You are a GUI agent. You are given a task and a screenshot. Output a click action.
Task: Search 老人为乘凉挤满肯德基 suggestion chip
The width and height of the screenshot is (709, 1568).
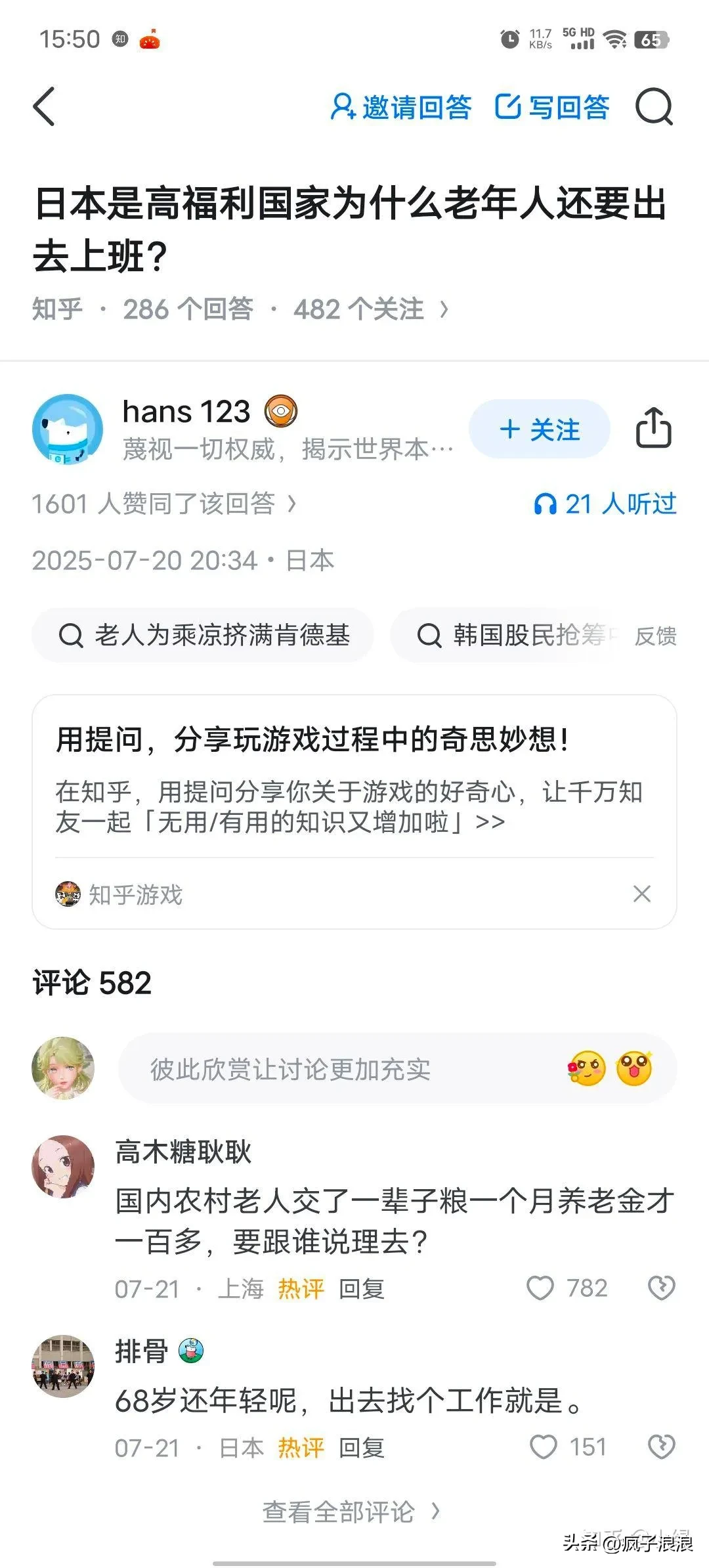point(204,635)
